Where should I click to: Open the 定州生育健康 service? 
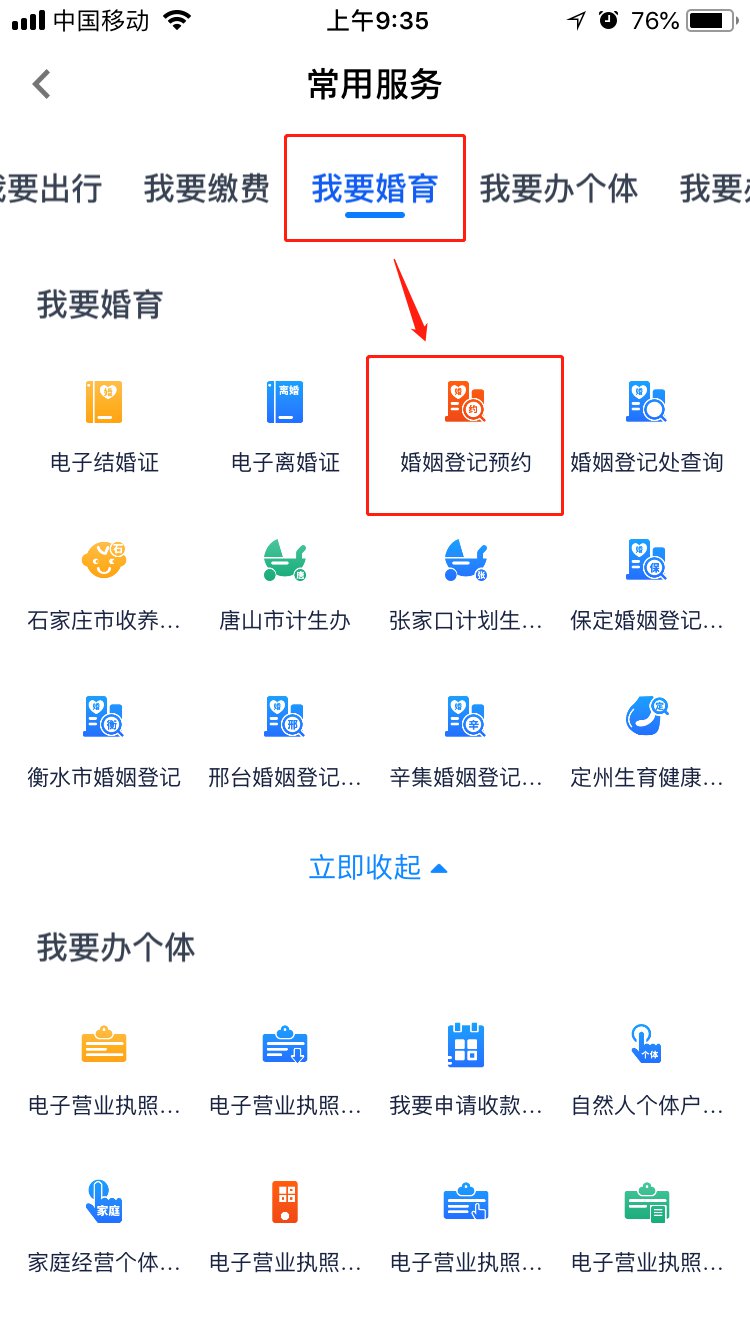tap(646, 740)
